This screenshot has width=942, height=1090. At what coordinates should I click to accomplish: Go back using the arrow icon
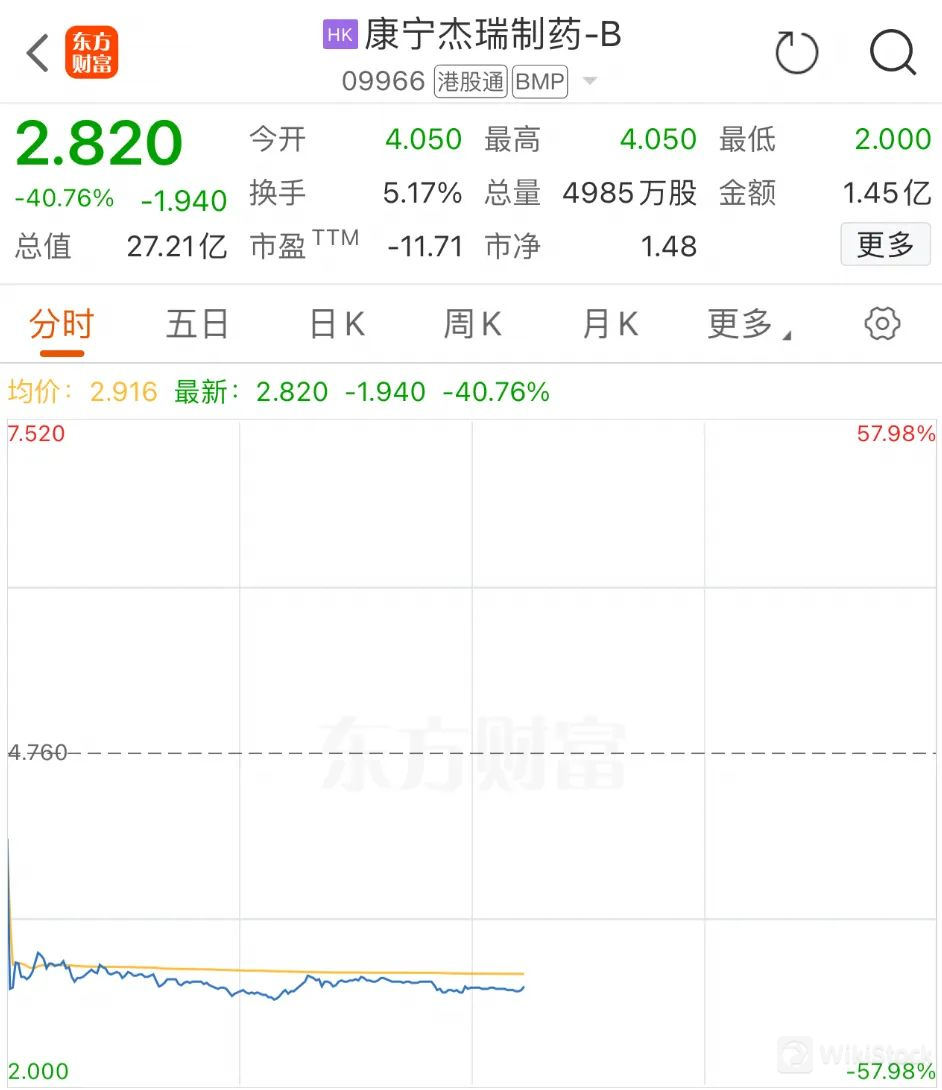point(38,53)
